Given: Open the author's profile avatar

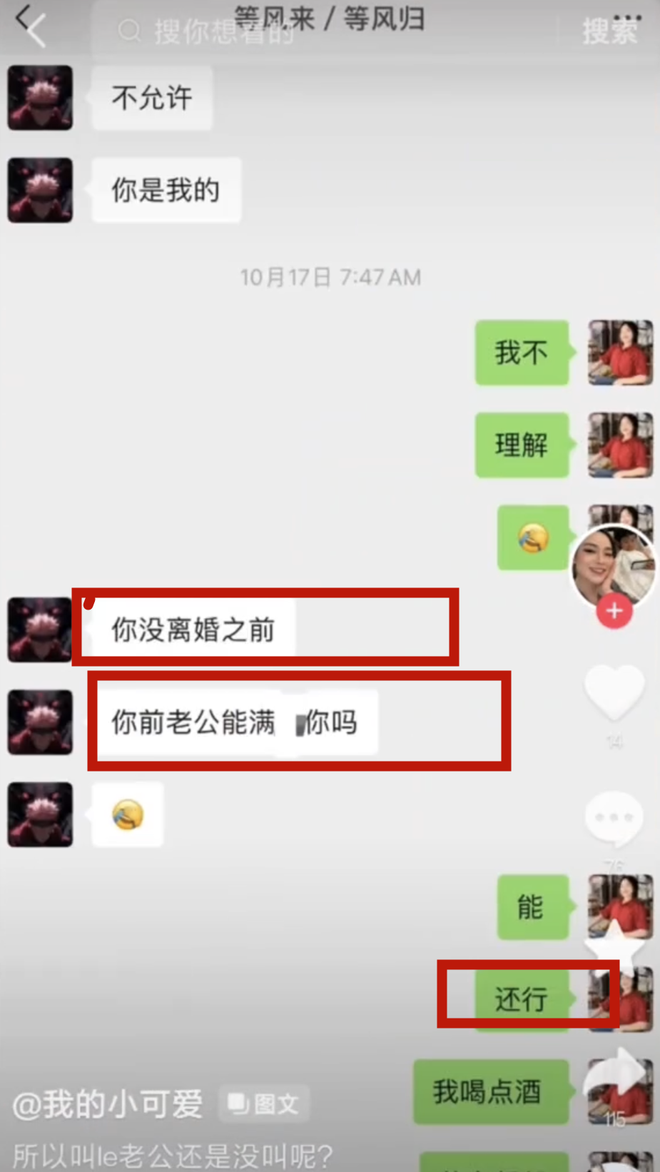Looking at the screenshot, I should 614,567.
